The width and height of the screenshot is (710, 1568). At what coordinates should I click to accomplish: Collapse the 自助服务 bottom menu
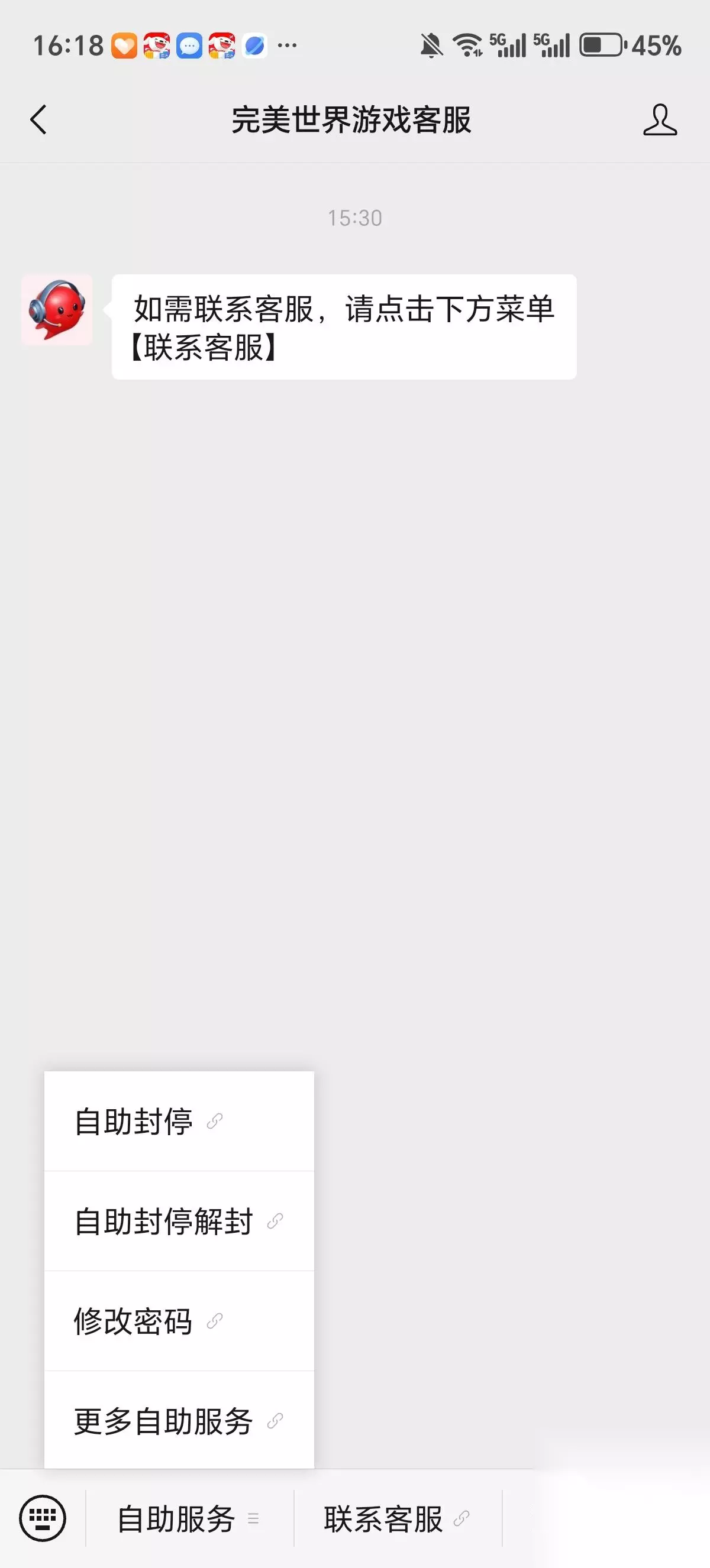pos(189,1519)
